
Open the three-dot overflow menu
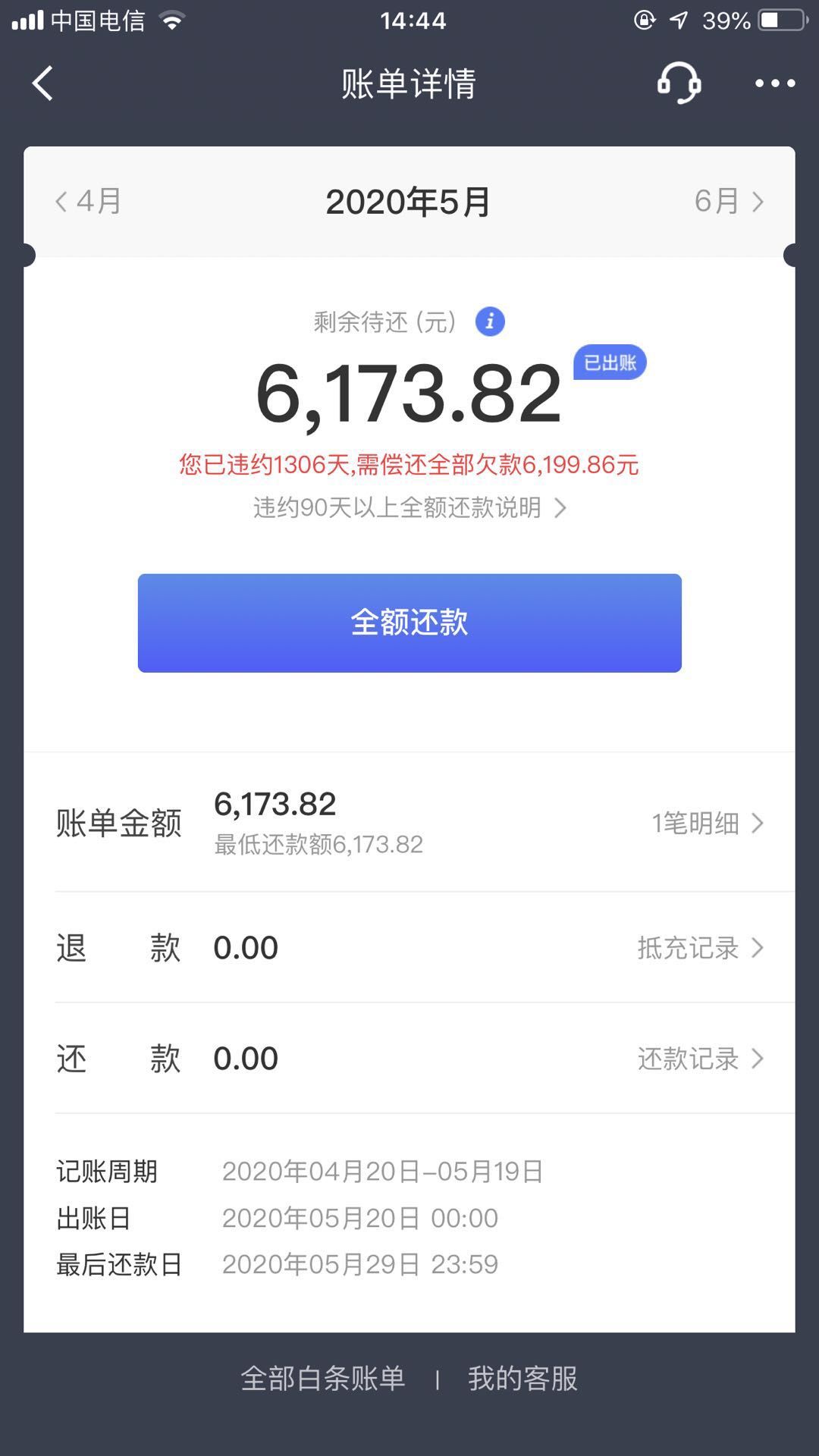pos(775,83)
